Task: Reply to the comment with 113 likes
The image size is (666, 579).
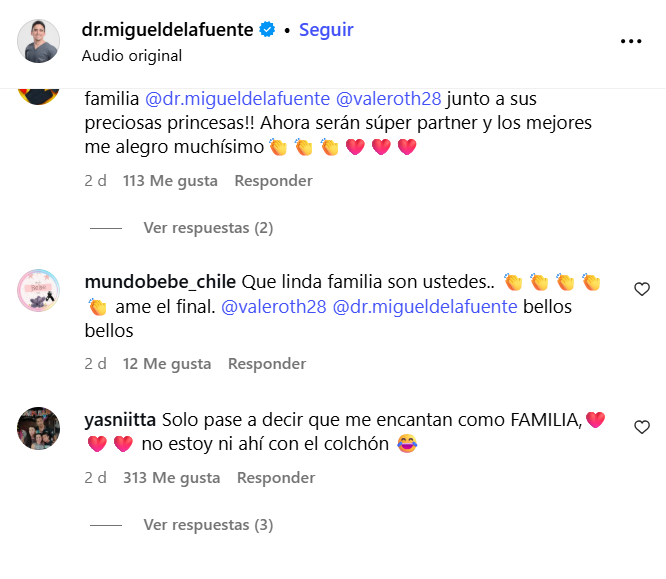Action: click(x=273, y=181)
